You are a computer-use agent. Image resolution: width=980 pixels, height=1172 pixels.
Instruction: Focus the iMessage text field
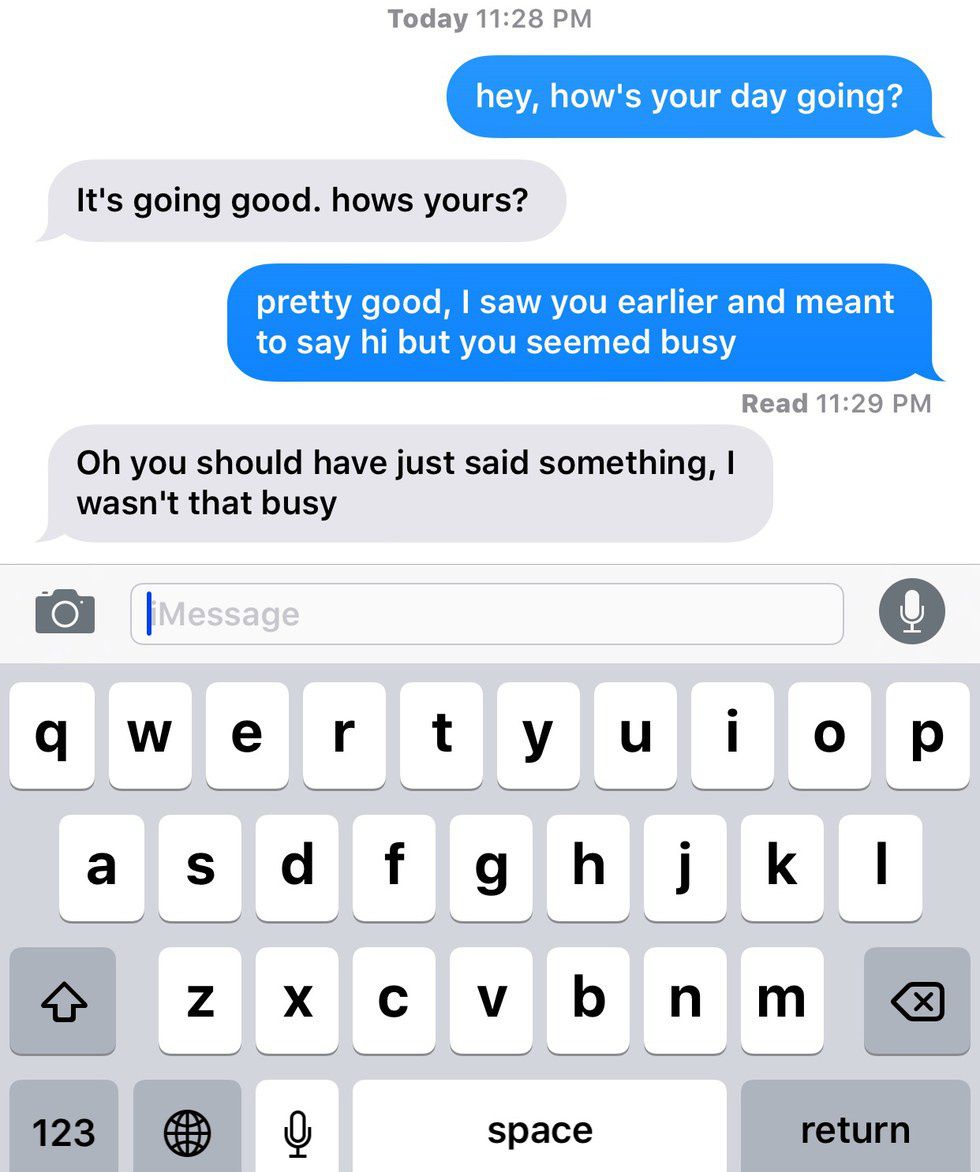point(487,614)
